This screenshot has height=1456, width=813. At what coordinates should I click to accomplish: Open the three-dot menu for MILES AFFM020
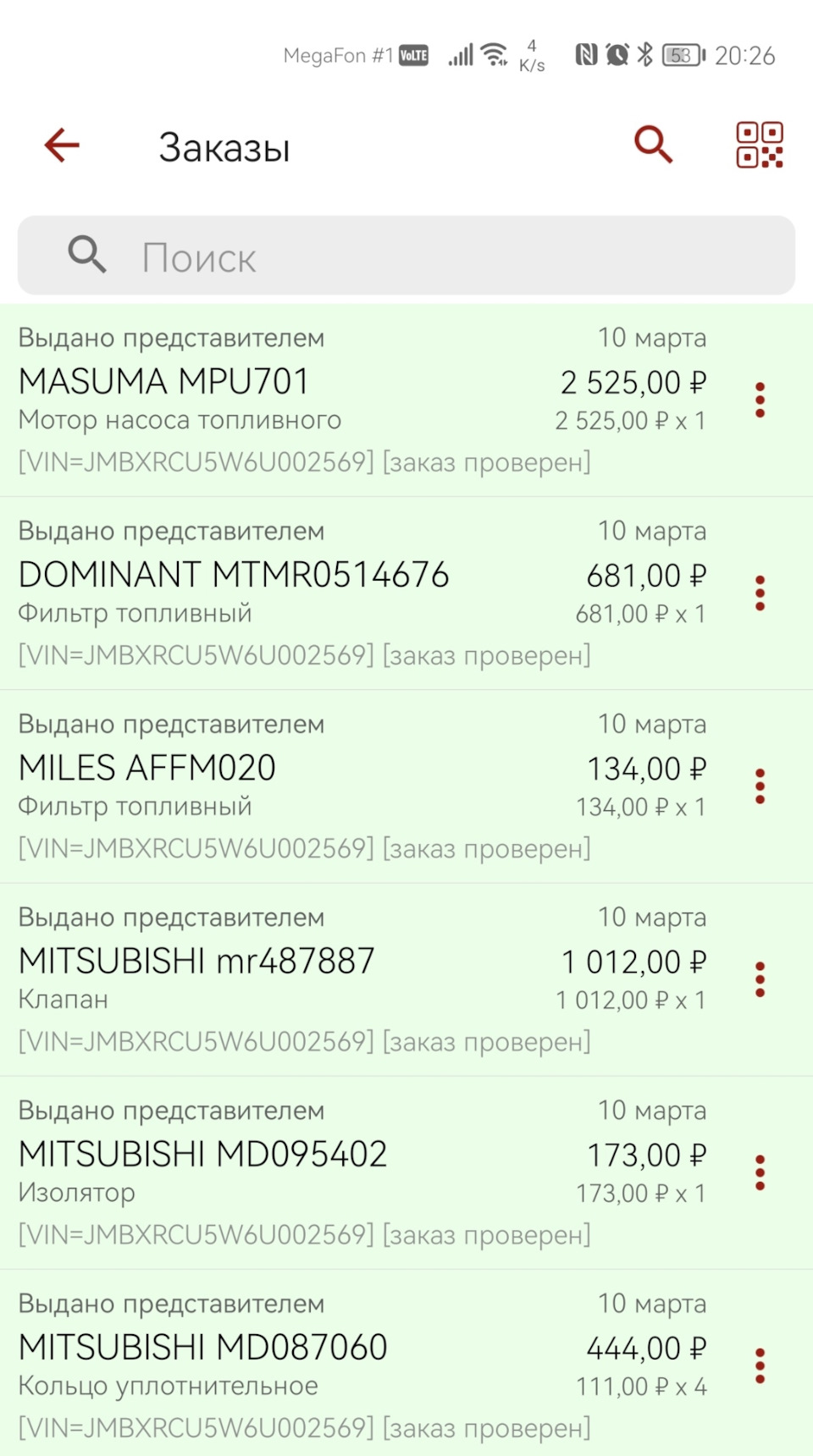(760, 786)
